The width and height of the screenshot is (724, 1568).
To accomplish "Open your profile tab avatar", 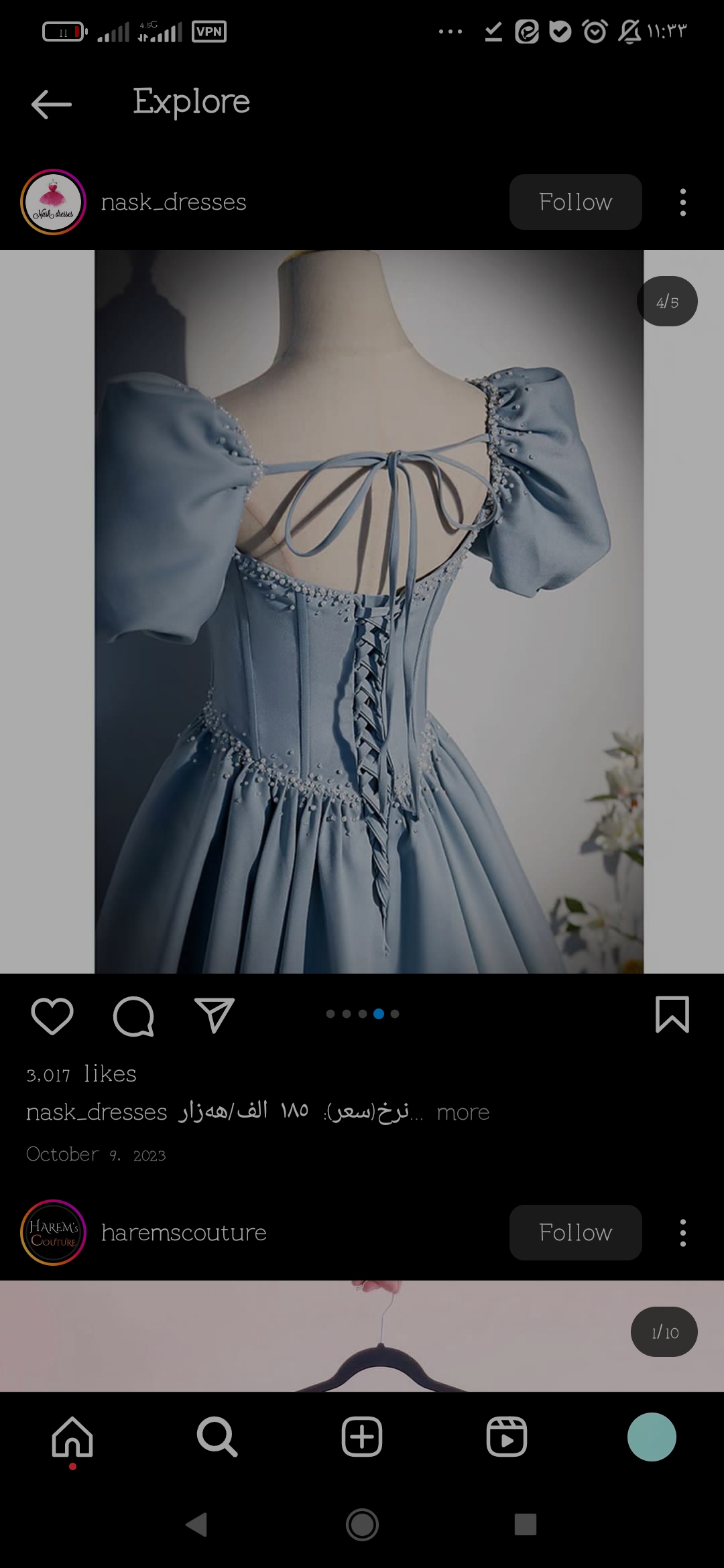I will click(x=652, y=1437).
